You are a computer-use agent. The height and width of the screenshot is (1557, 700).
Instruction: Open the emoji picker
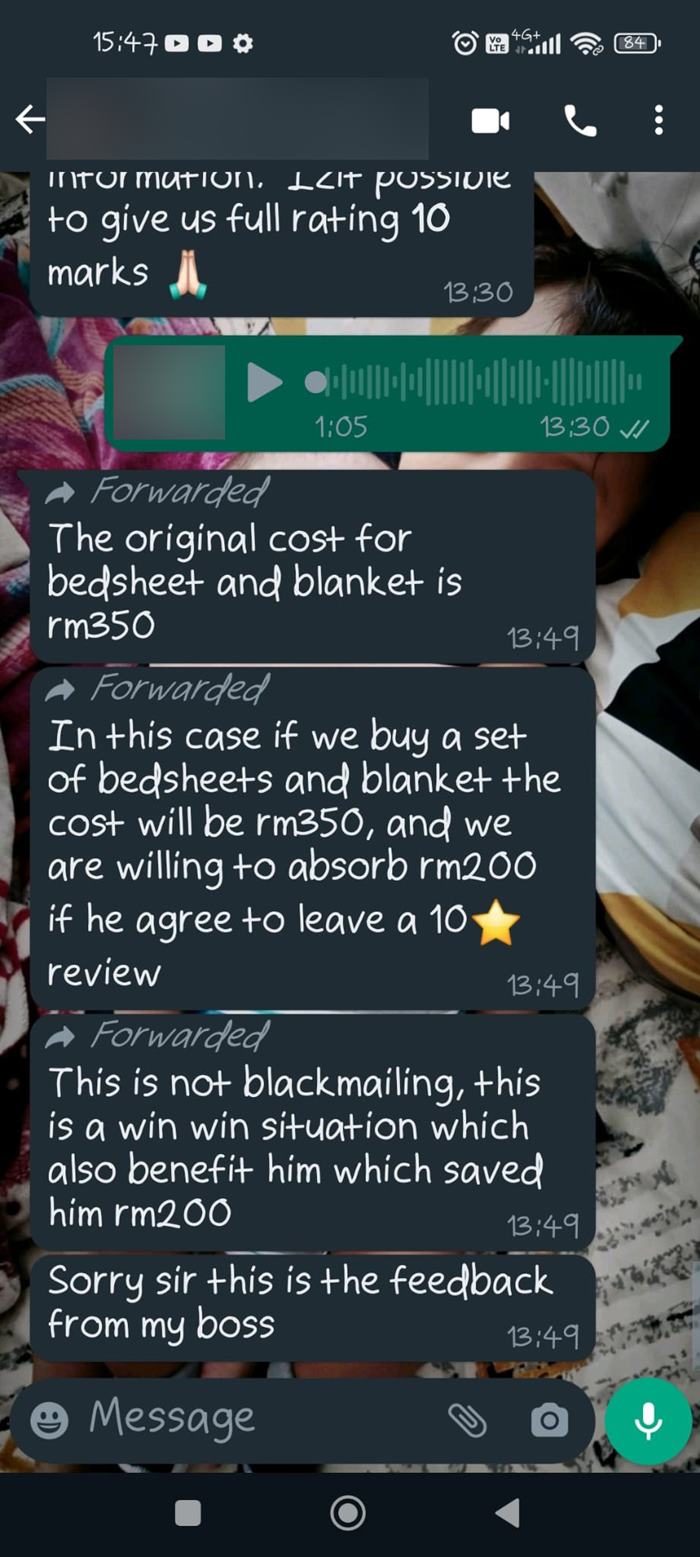click(50, 1420)
